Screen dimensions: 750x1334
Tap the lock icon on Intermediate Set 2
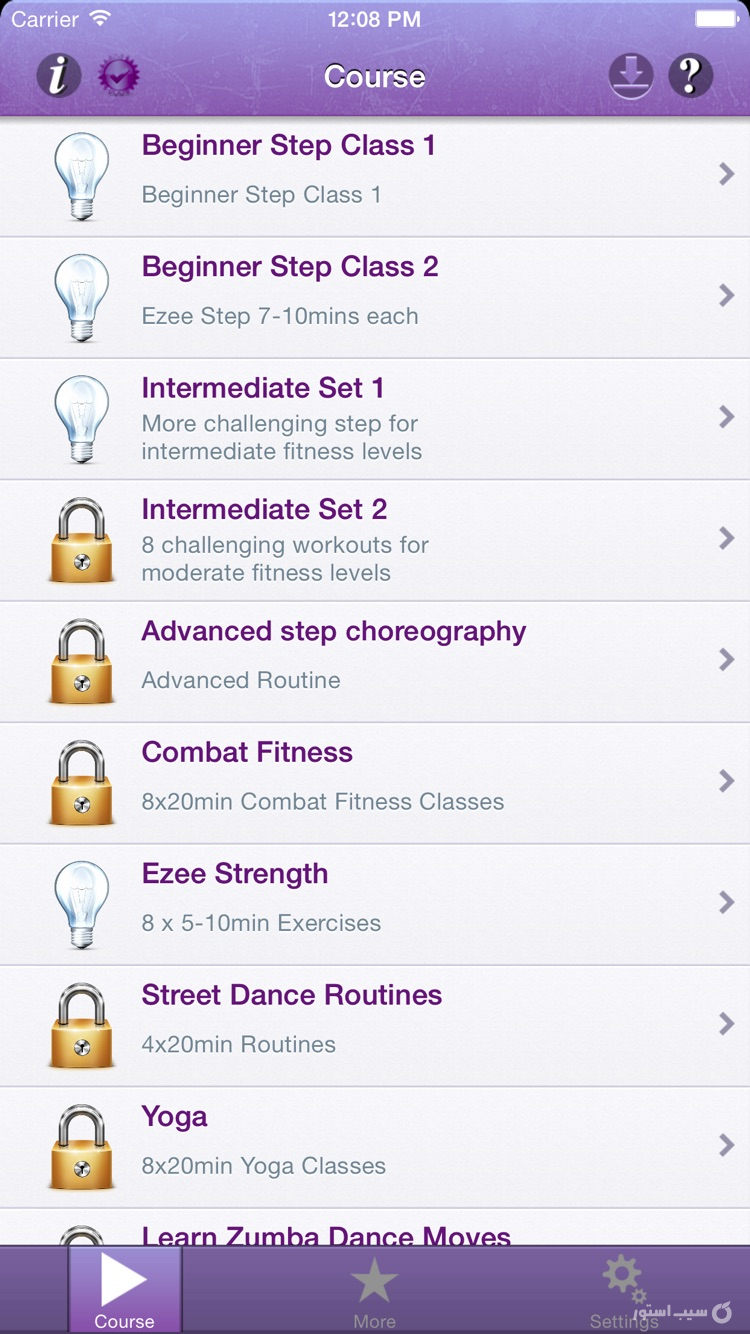pyautogui.click(x=82, y=539)
